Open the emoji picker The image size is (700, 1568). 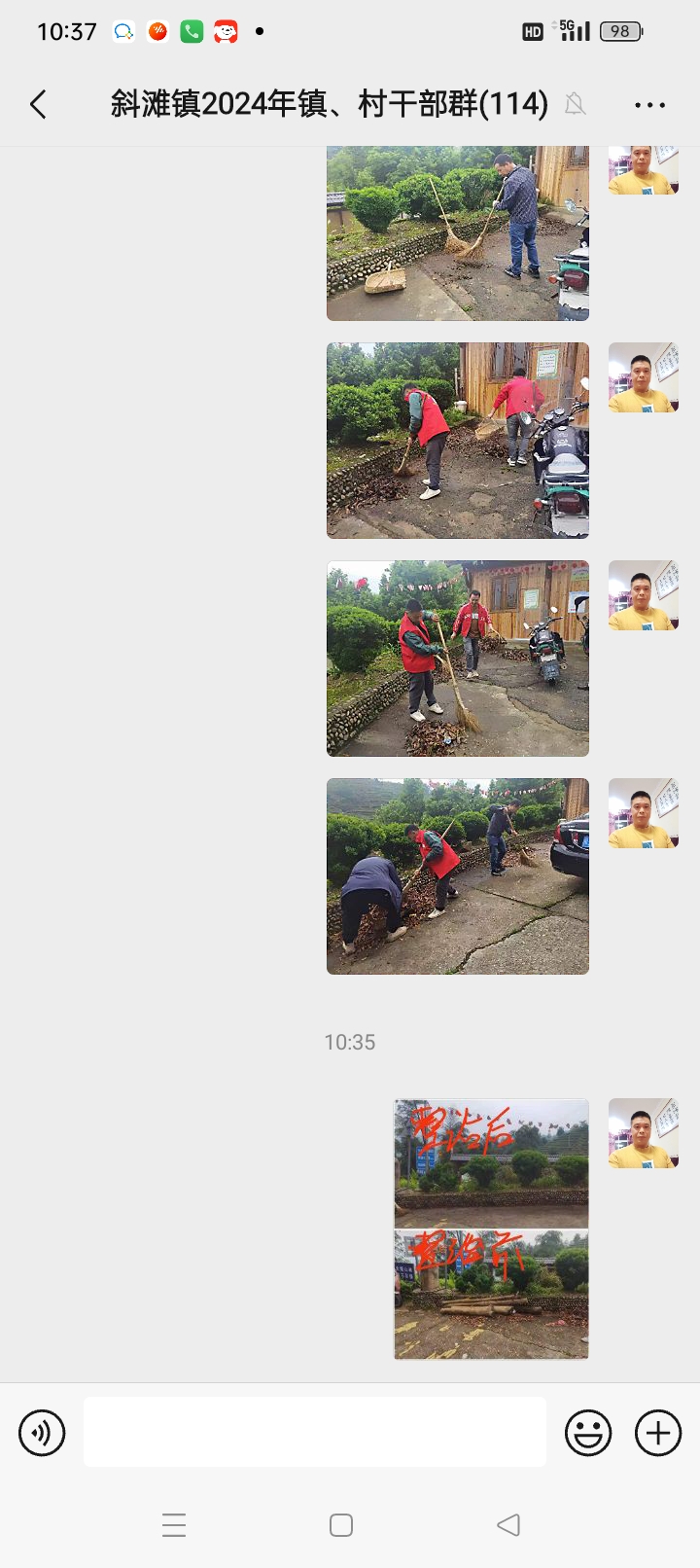point(588,1432)
